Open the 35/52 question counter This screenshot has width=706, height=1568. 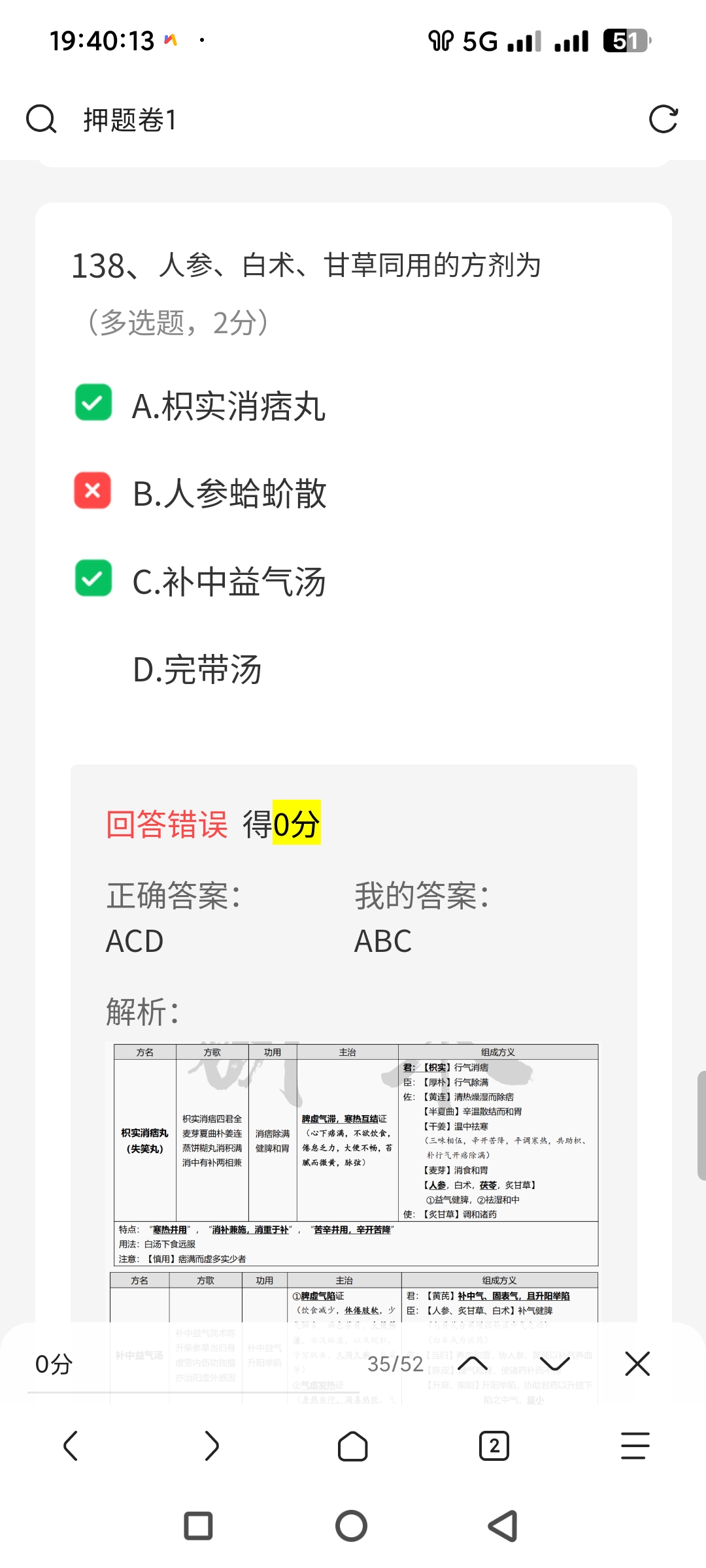coord(395,1364)
